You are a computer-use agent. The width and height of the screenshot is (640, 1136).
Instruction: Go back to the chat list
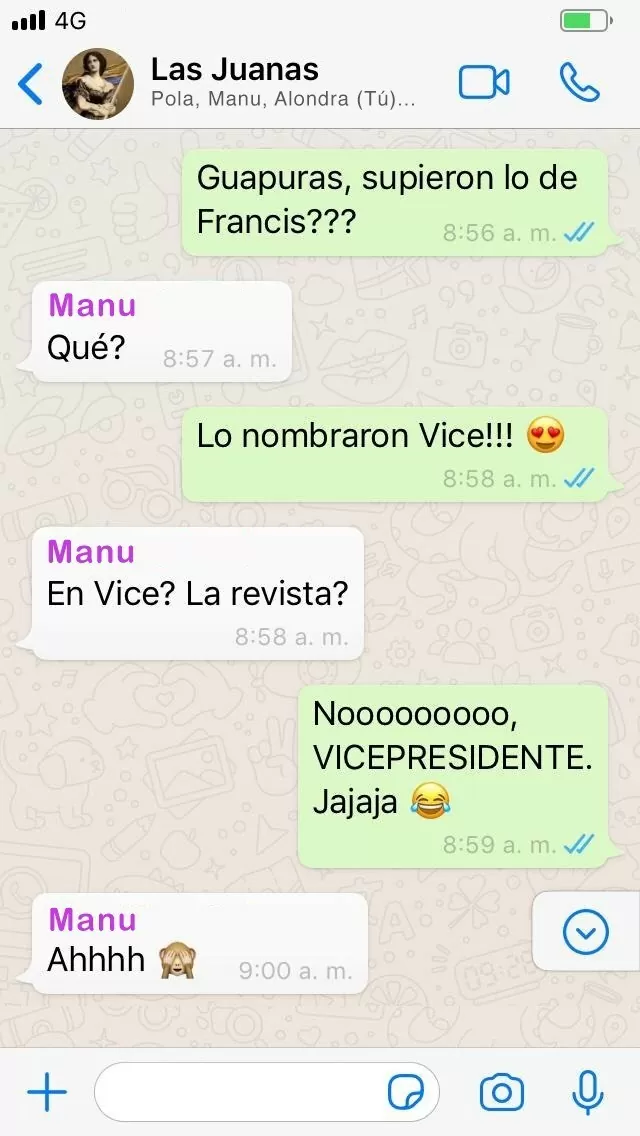pos(31,84)
